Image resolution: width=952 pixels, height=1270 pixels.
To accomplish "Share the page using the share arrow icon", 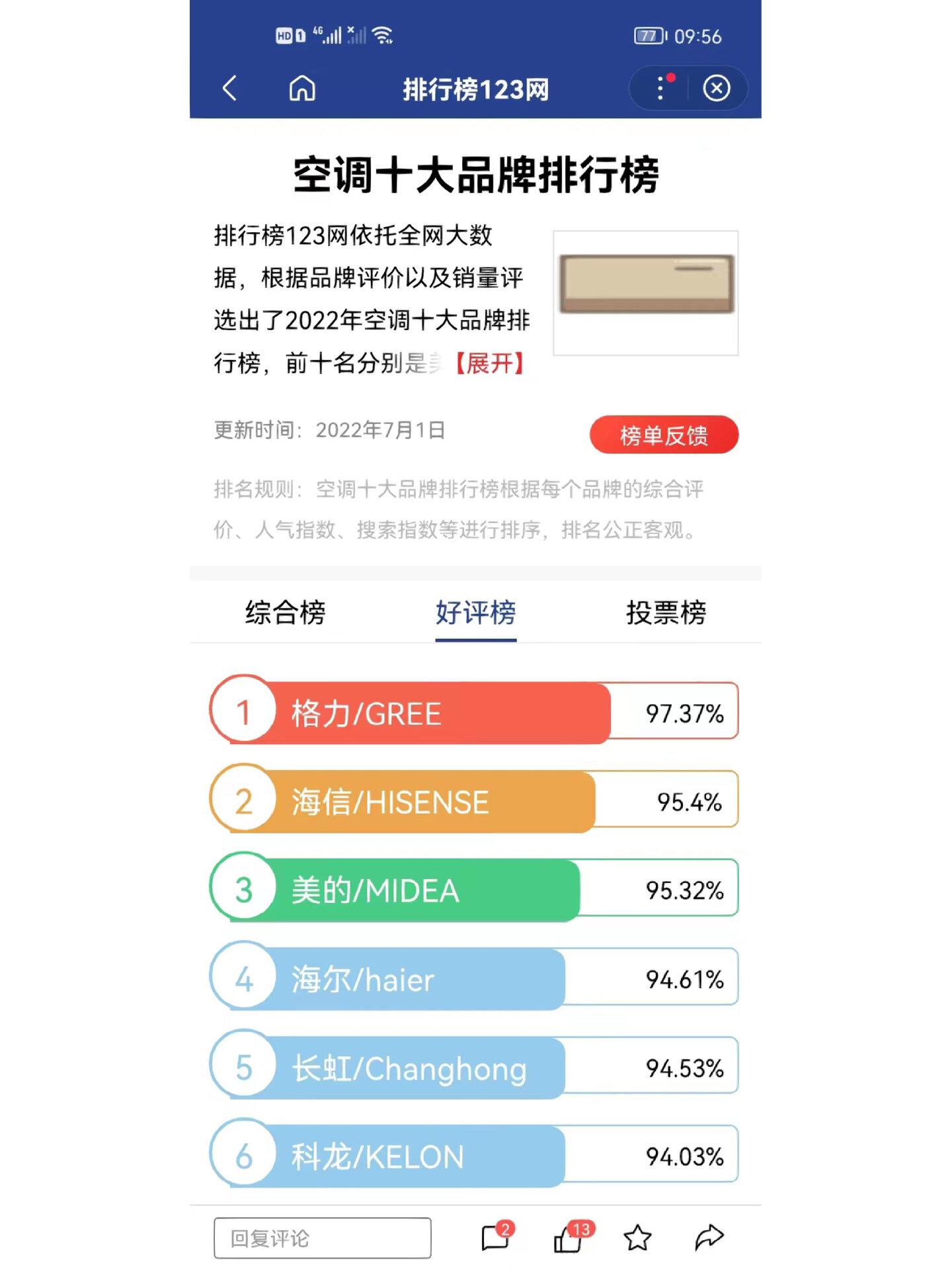I will [710, 1238].
